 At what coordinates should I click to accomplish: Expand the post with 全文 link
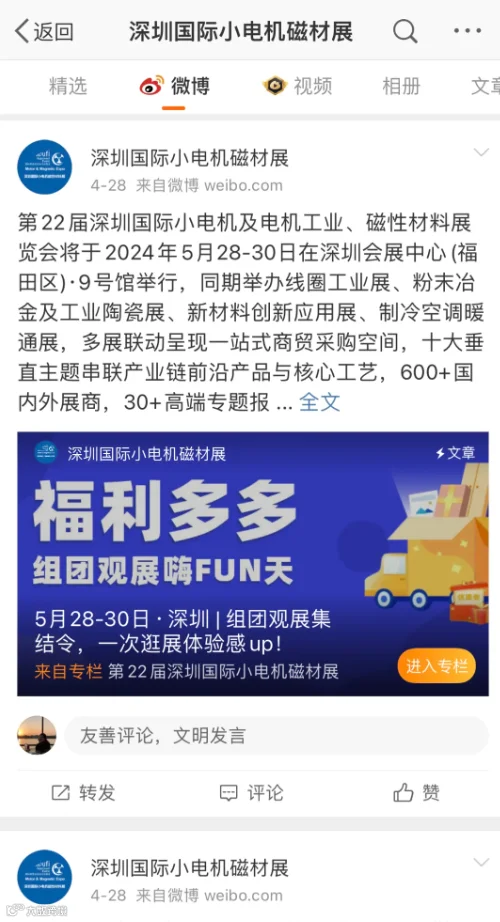pos(319,402)
